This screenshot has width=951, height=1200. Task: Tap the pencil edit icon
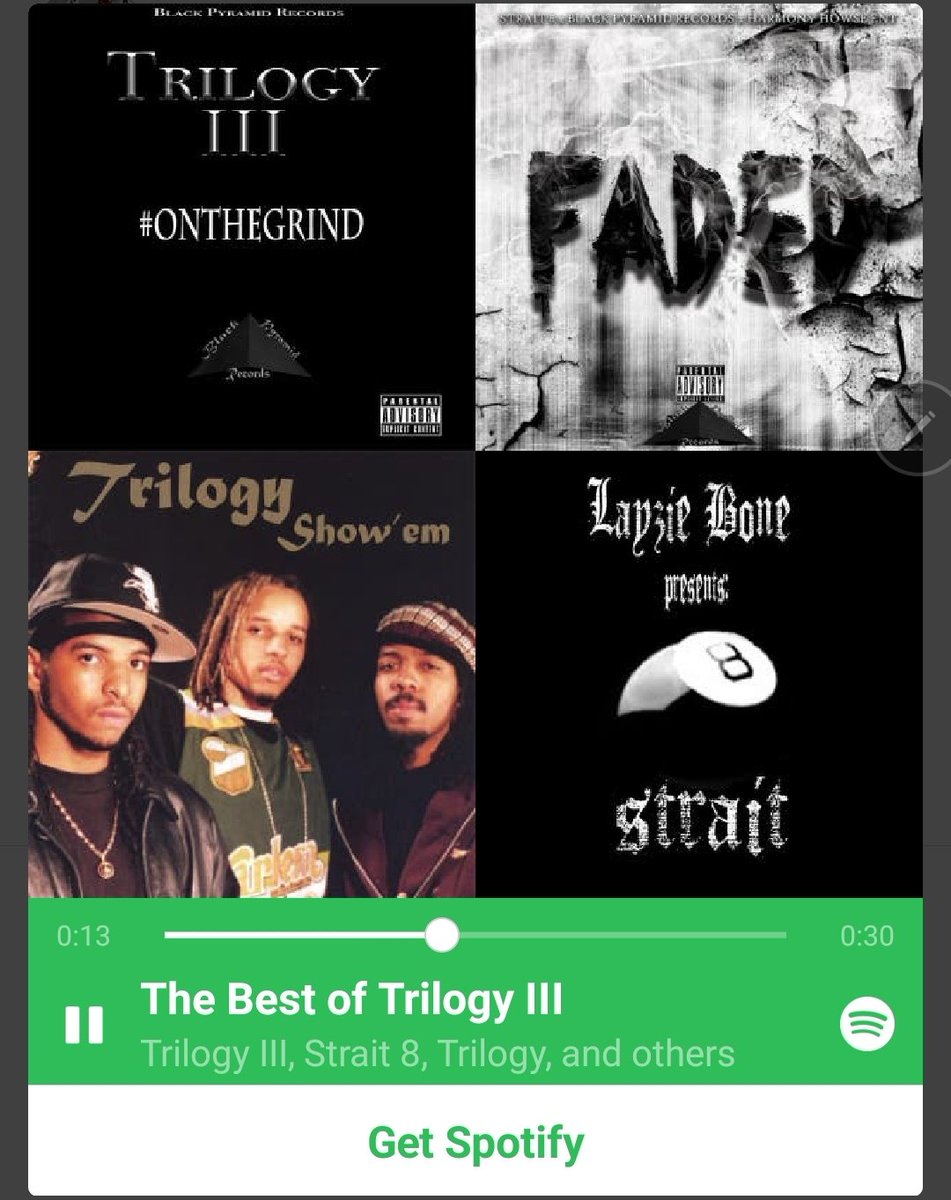[915, 428]
